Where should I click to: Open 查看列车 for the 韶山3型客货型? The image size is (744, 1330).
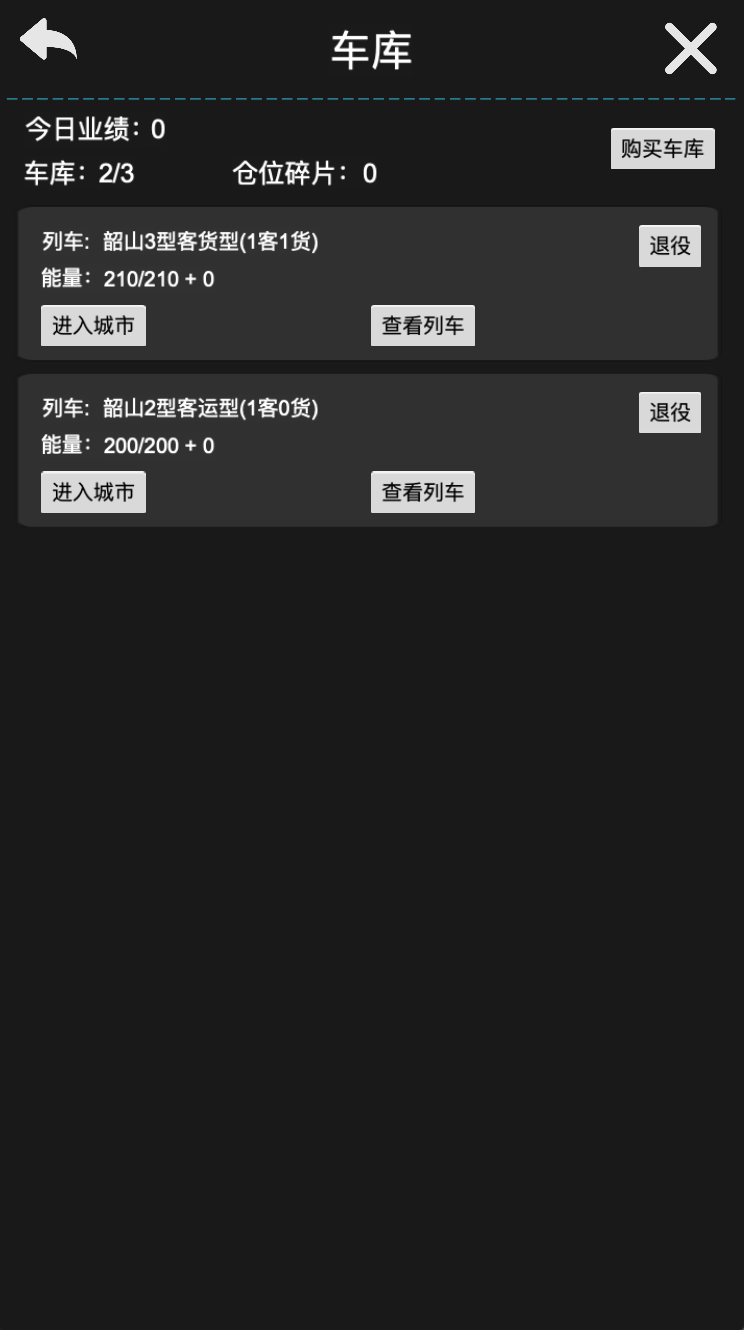422,324
